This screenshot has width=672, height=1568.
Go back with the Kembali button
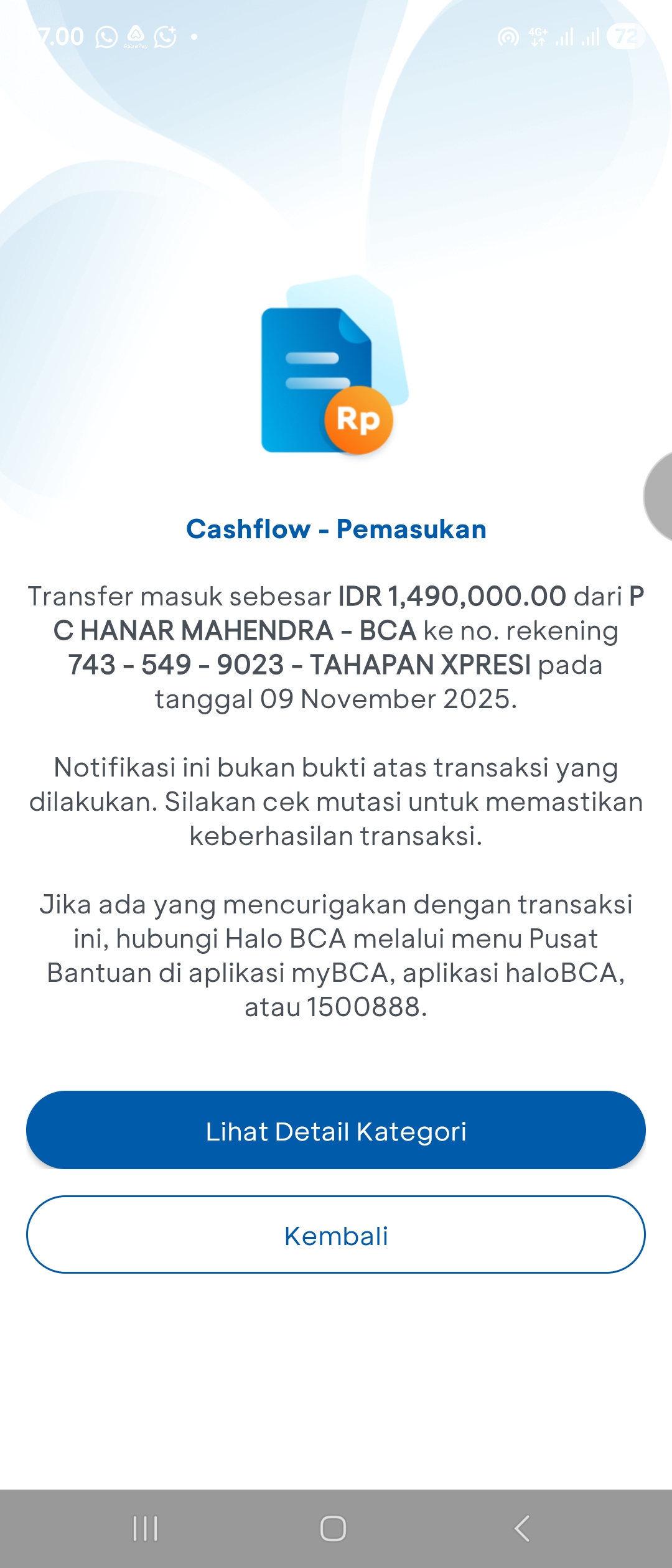(x=336, y=1234)
